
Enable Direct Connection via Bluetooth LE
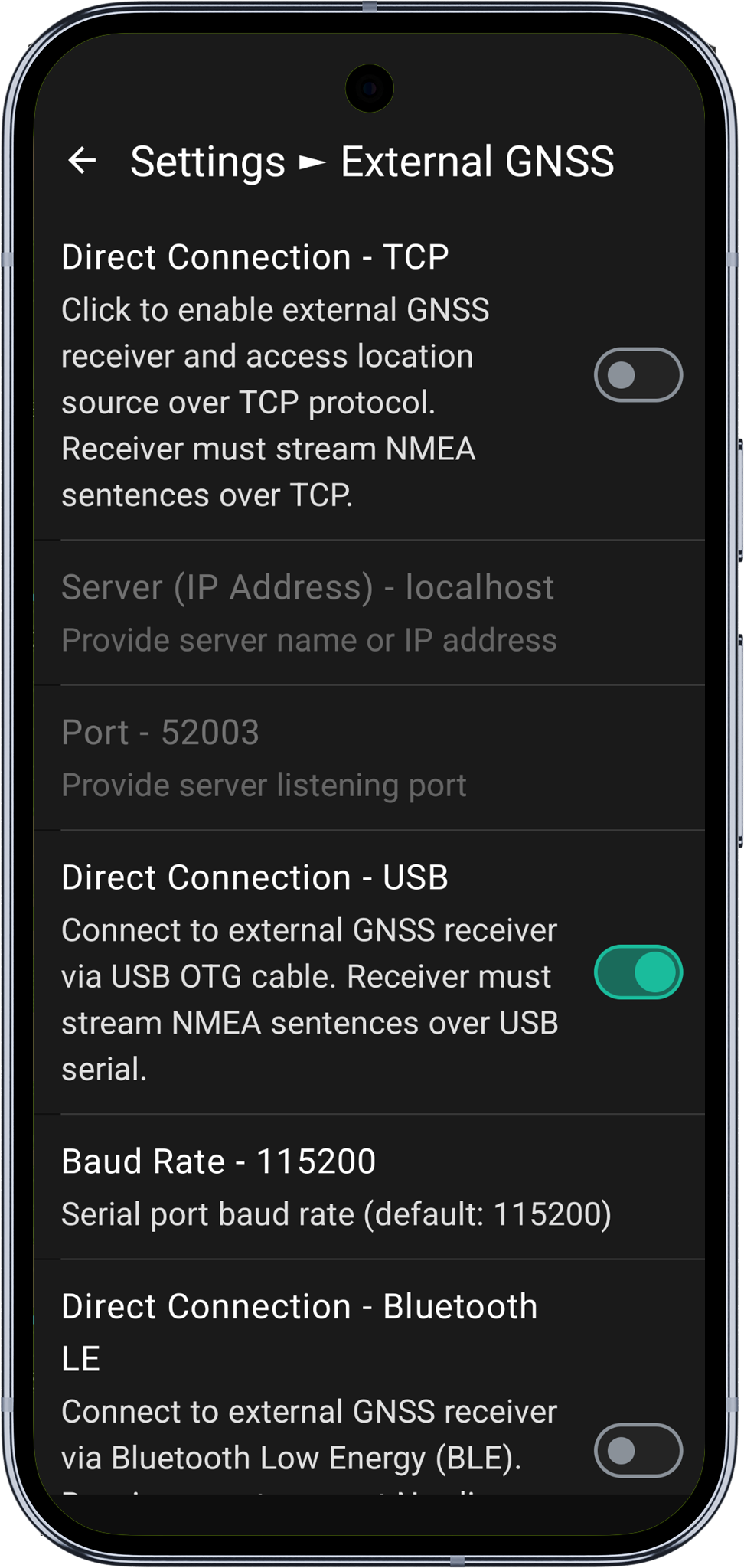[638, 1450]
